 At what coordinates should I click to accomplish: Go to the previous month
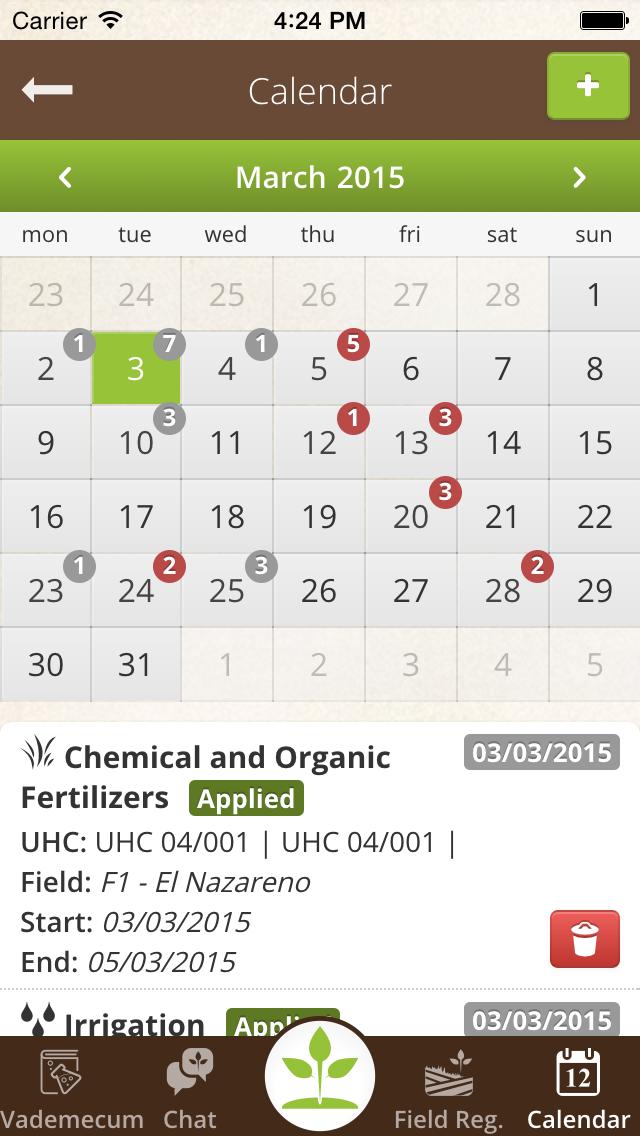(x=66, y=178)
